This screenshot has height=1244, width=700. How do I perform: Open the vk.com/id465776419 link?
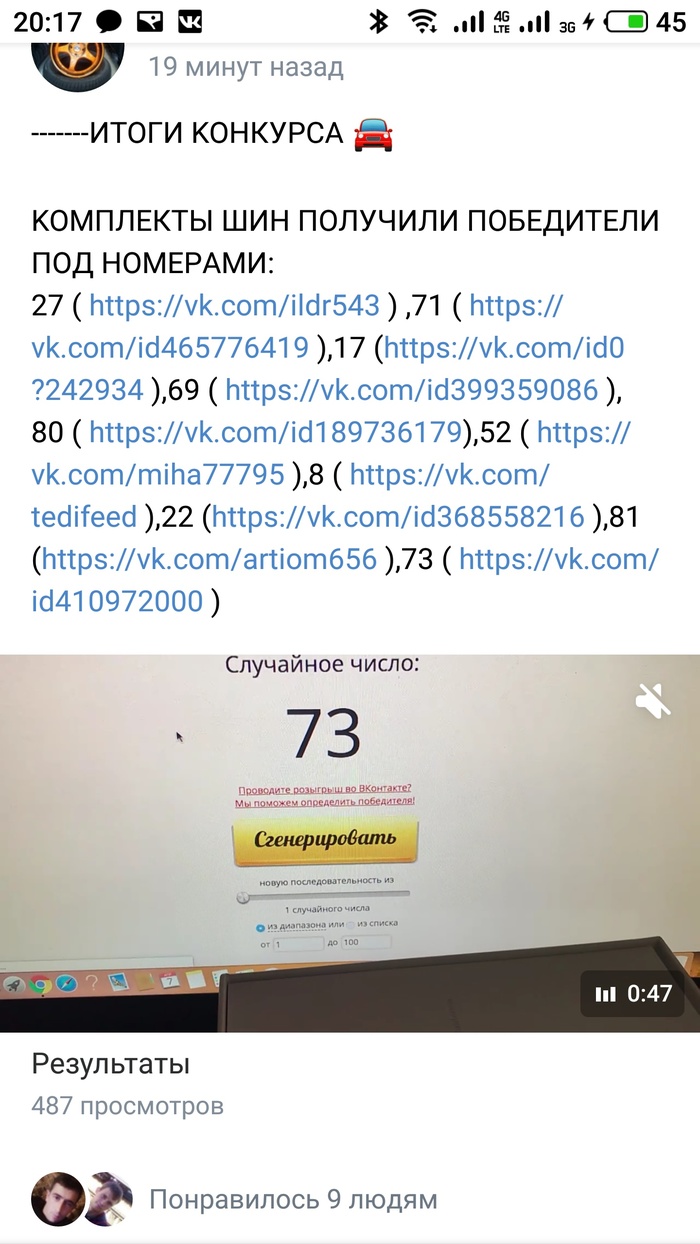pos(170,348)
